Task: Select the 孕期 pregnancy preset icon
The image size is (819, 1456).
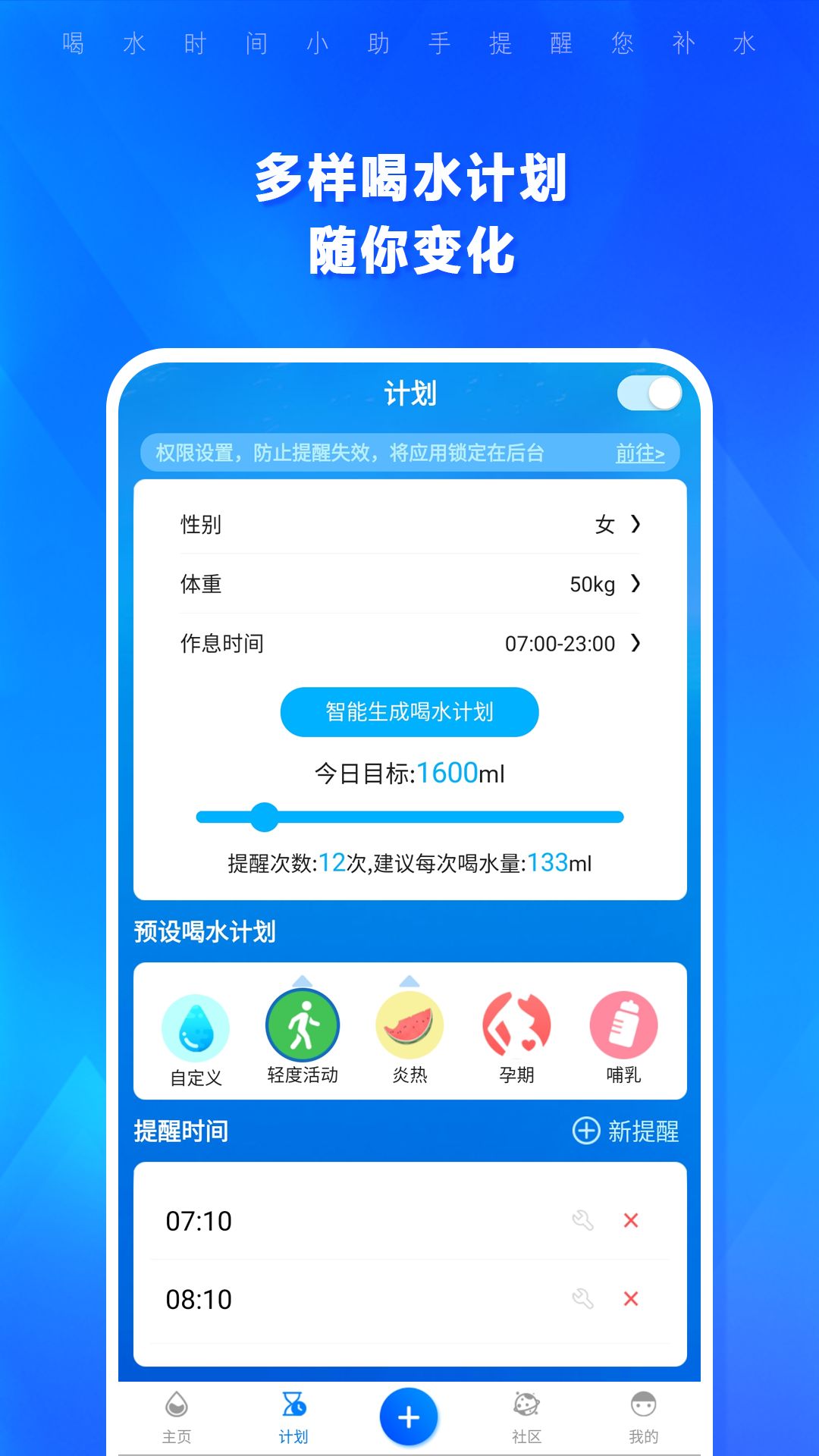Action: (x=517, y=1025)
